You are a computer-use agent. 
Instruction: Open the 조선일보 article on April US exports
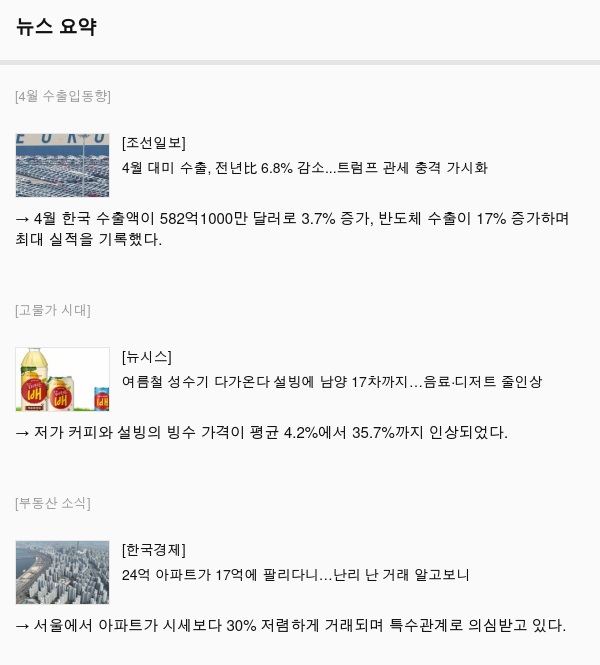tap(304, 168)
